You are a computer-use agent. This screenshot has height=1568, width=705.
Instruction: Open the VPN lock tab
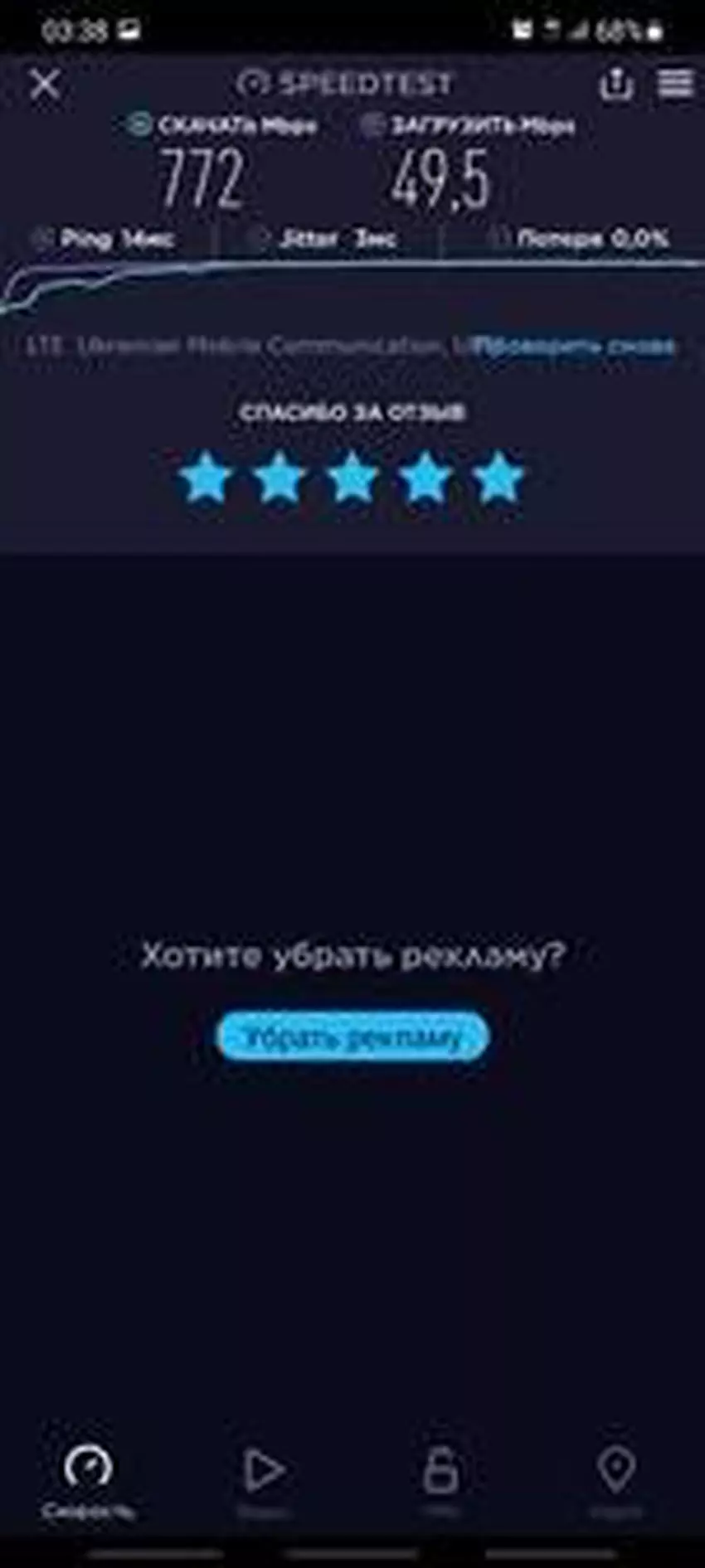pos(440,1482)
